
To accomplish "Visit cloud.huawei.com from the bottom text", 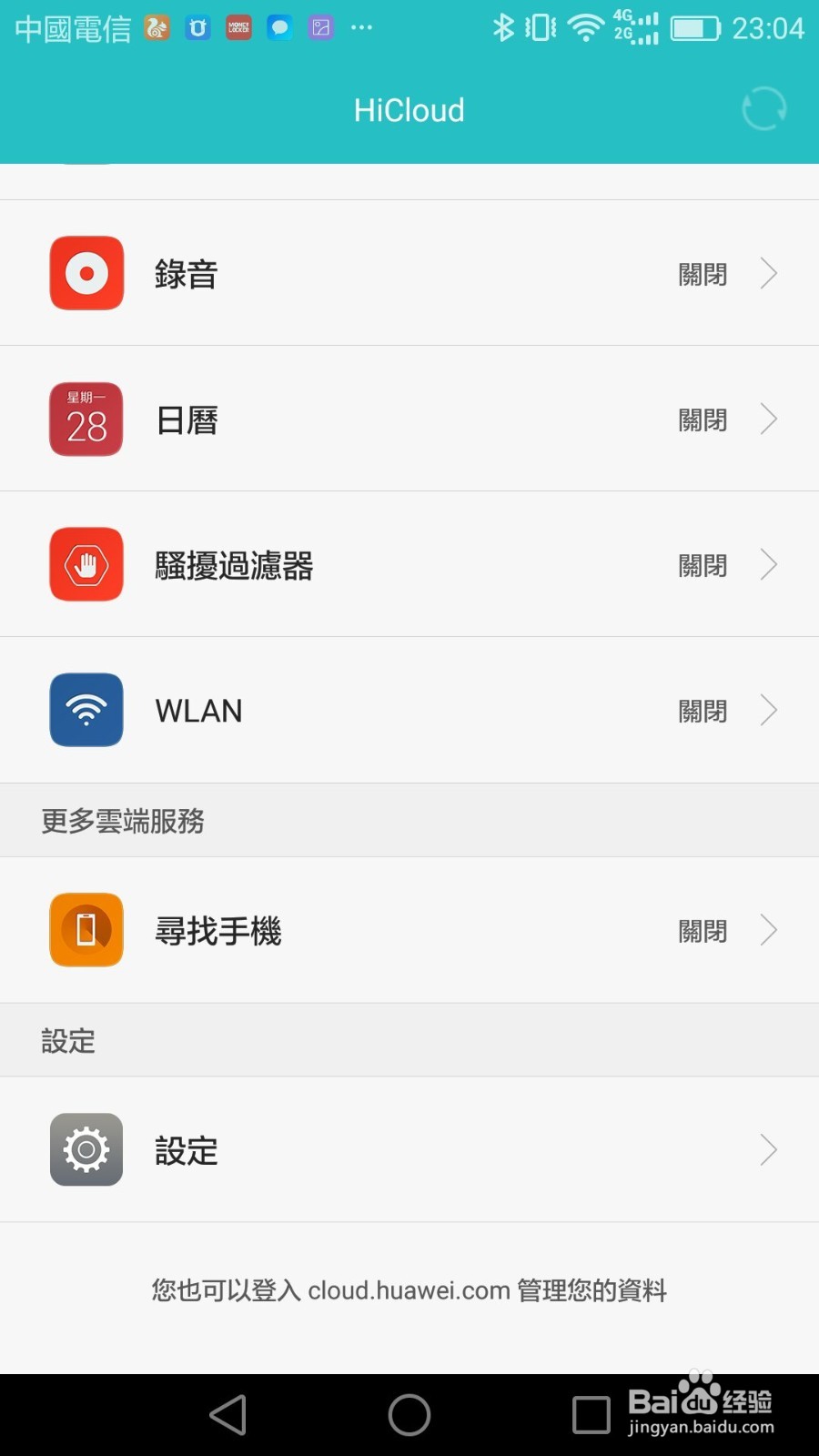I will (409, 1289).
